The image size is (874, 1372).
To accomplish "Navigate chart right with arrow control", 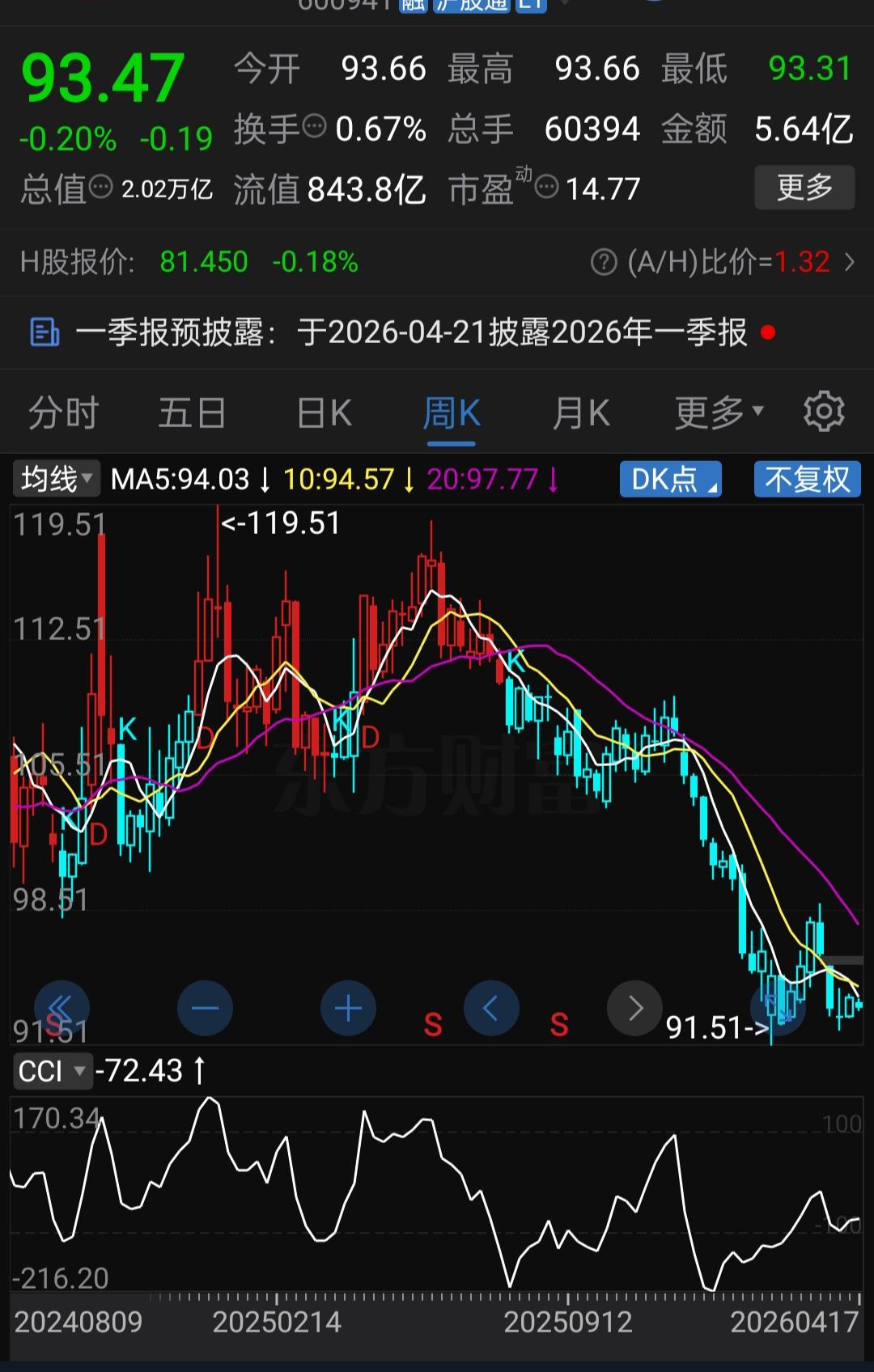I will coord(634,1008).
